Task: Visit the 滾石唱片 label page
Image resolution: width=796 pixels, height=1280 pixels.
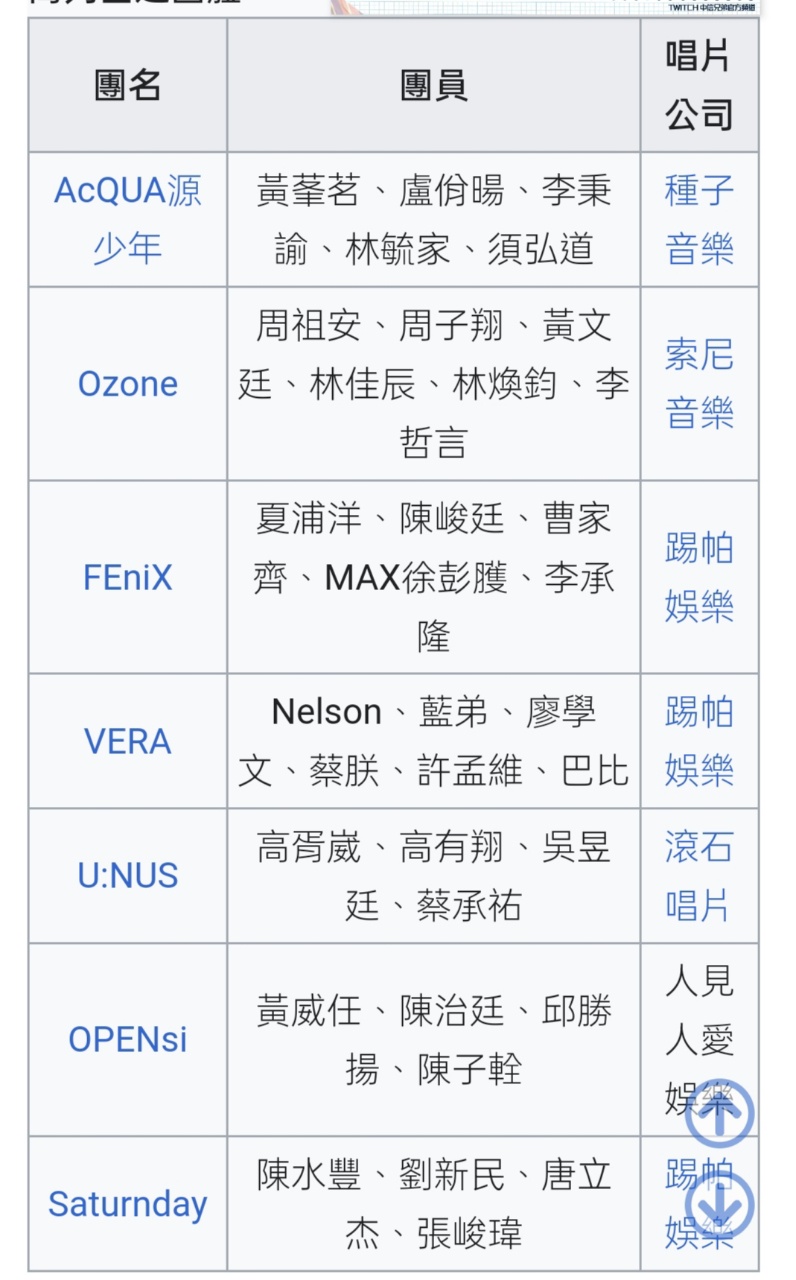Action: coord(699,875)
